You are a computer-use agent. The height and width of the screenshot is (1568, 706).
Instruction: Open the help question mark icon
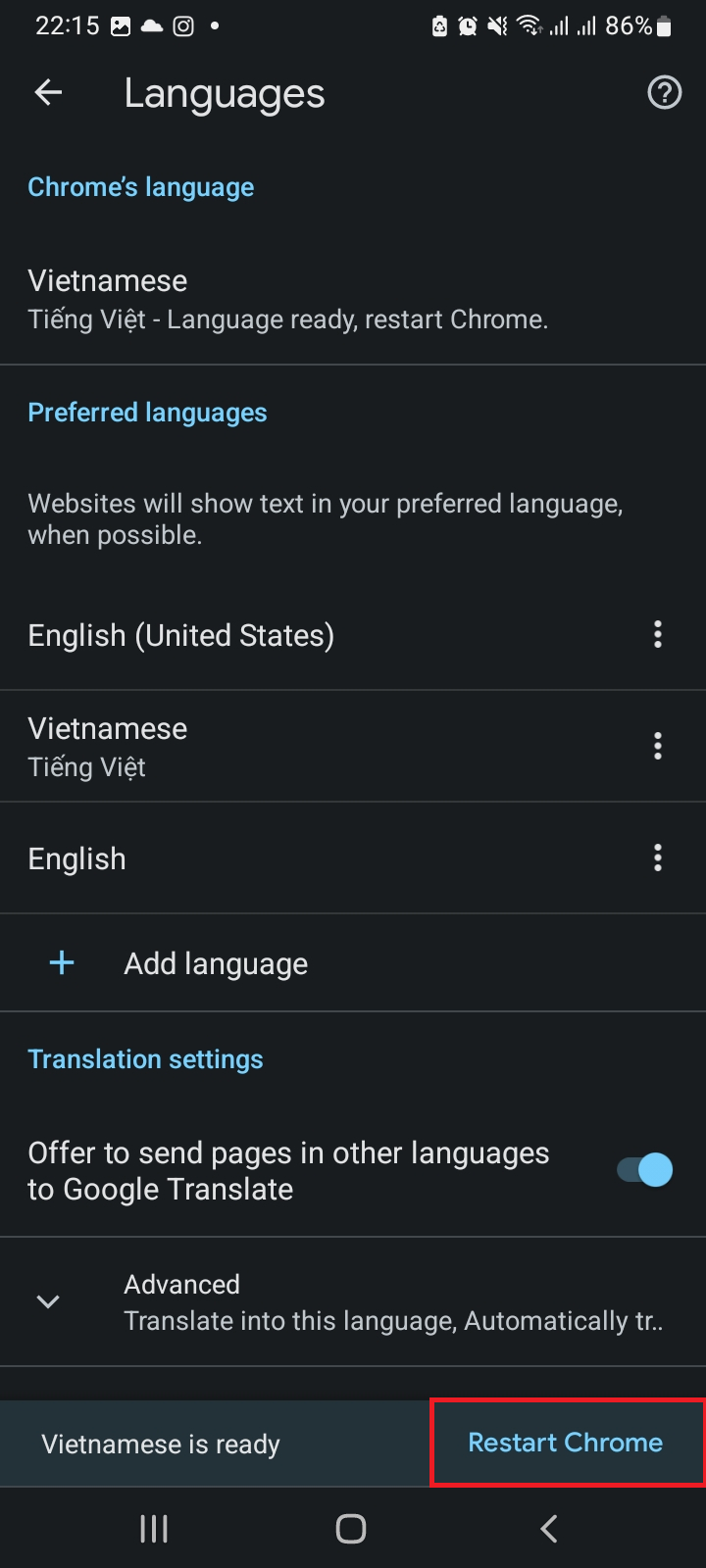pos(665,93)
